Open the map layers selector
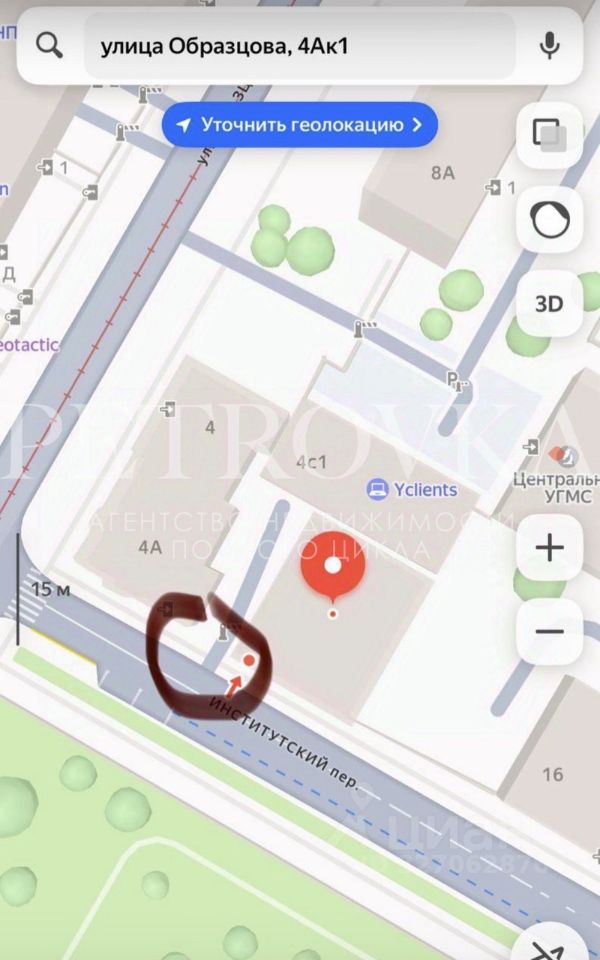Screen dimensions: 600x960 point(549,133)
